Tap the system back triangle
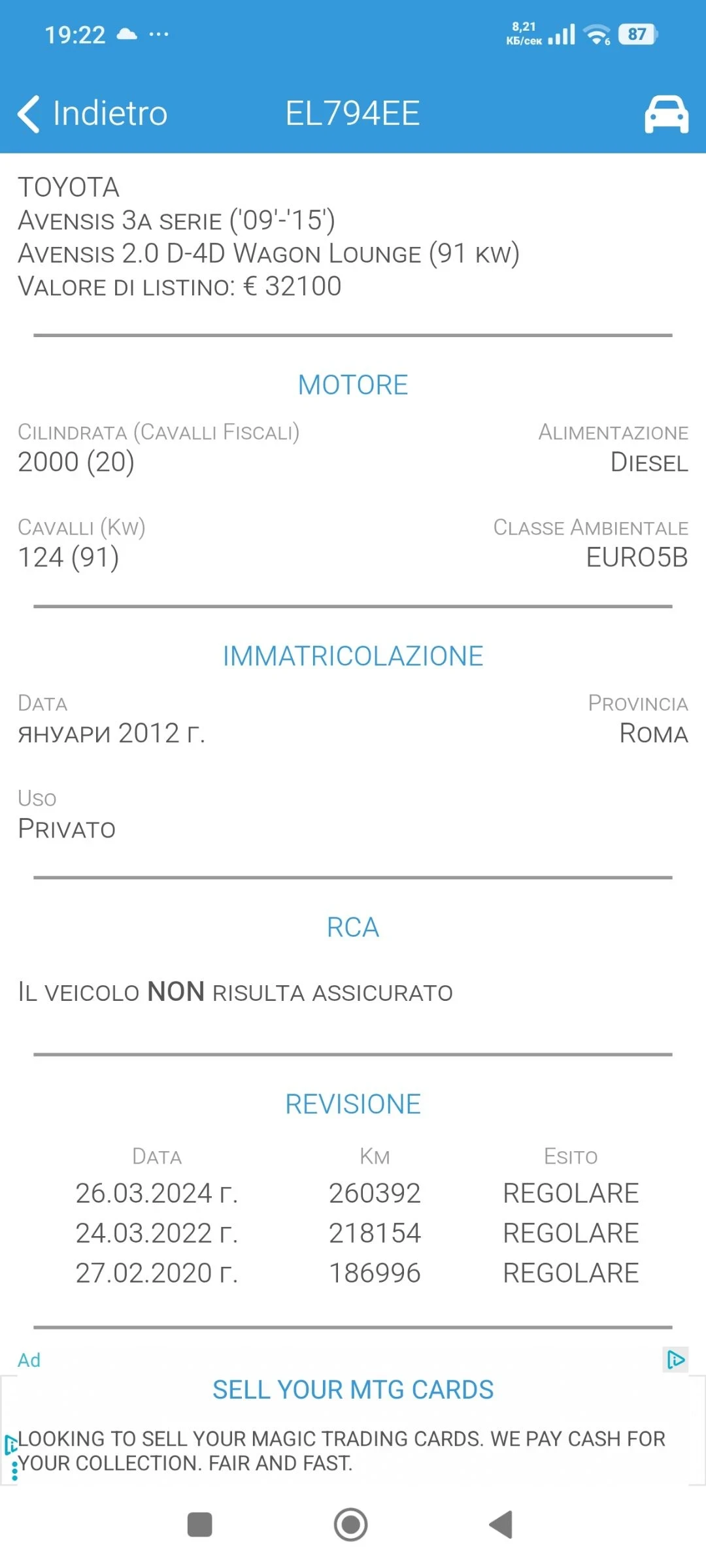 pos(501,1525)
